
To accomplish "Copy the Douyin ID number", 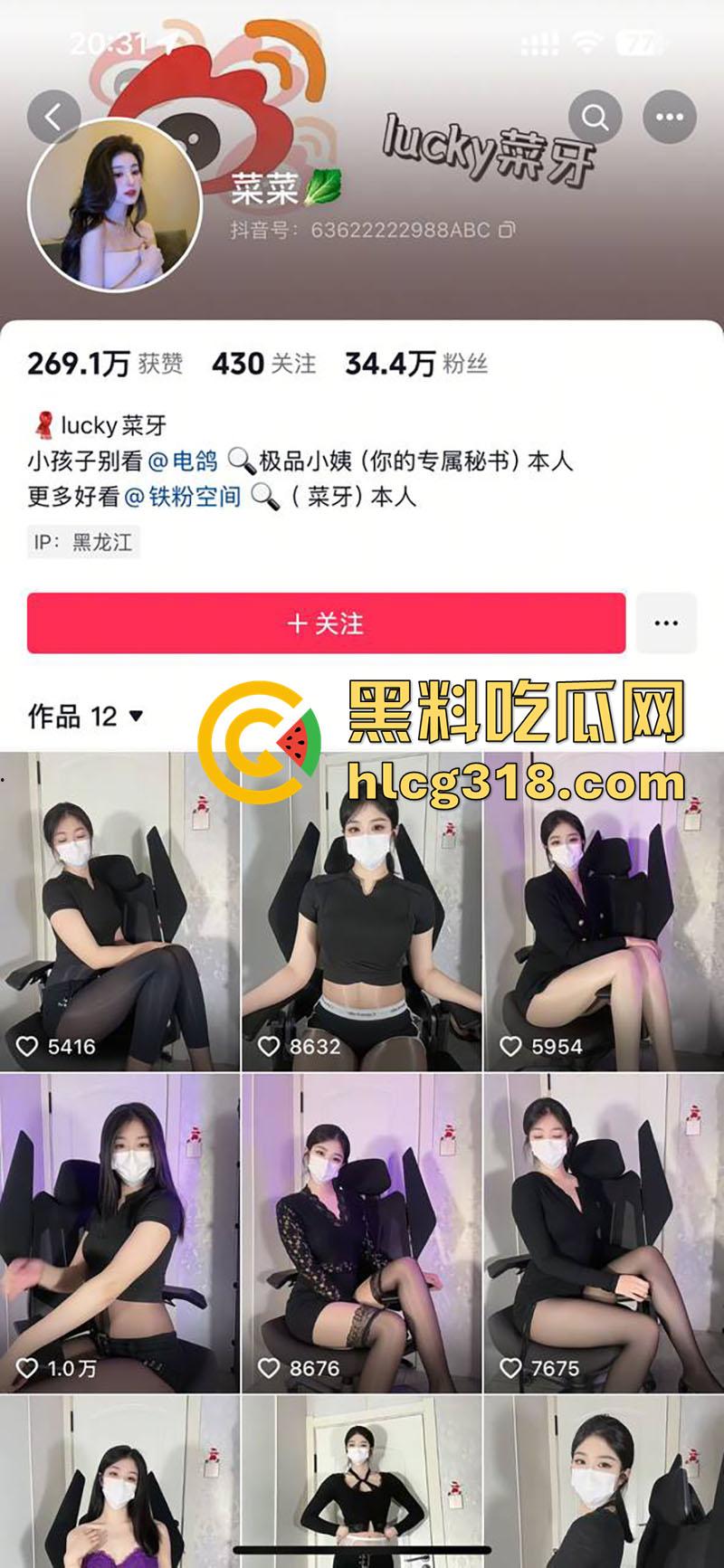I will 508,230.
